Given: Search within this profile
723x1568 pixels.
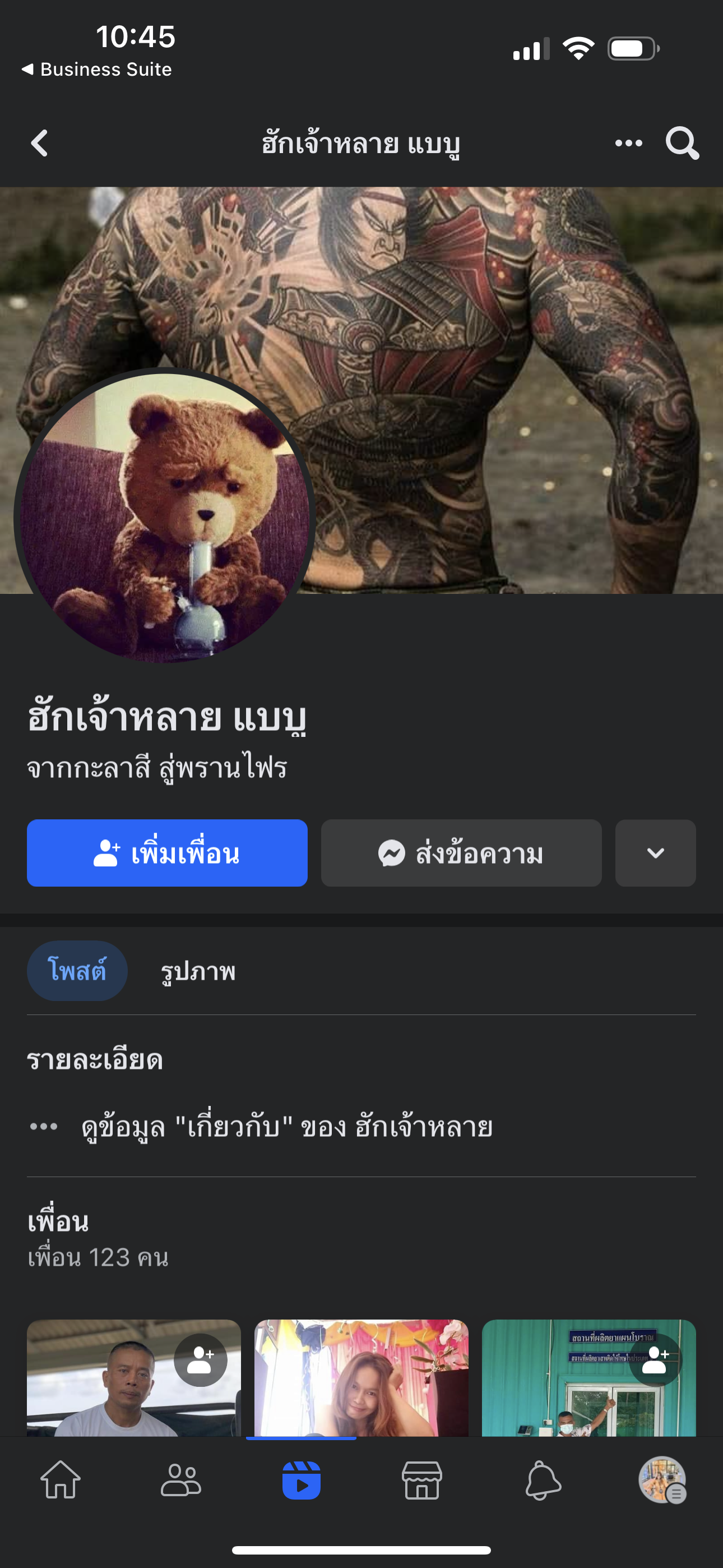Looking at the screenshot, I should pos(682,143).
